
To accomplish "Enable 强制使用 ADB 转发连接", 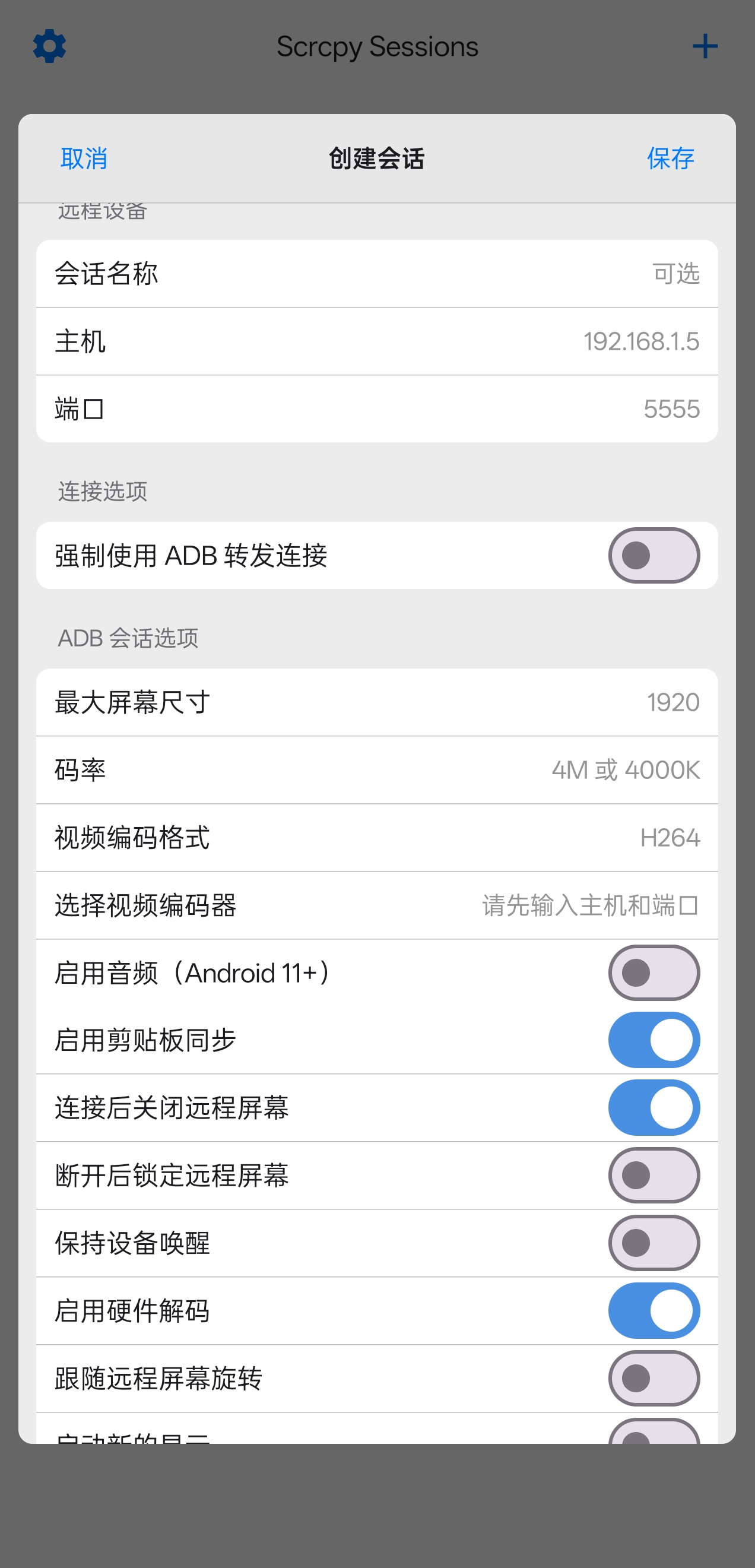I will [654, 556].
